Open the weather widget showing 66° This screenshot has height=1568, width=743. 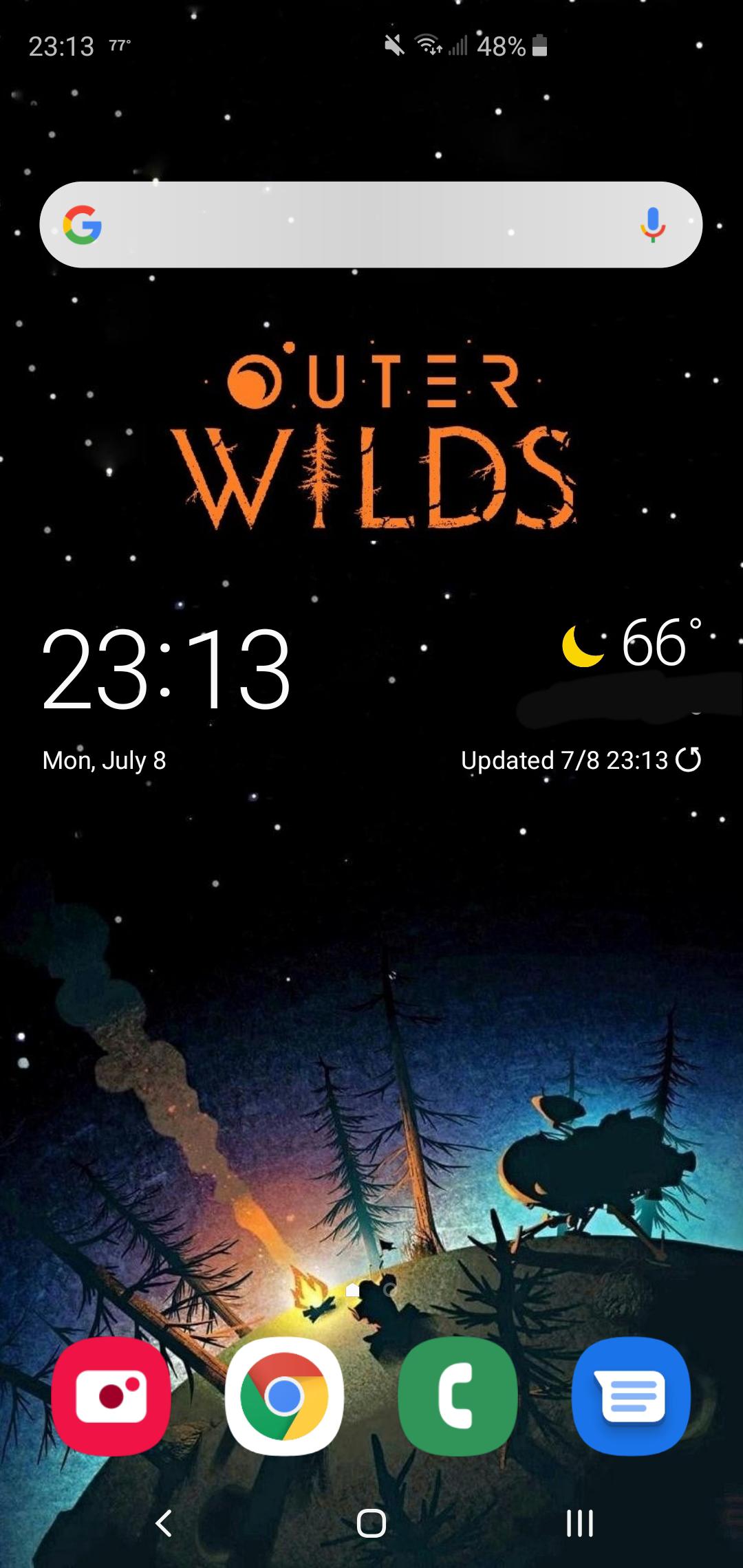pyautogui.click(x=633, y=644)
